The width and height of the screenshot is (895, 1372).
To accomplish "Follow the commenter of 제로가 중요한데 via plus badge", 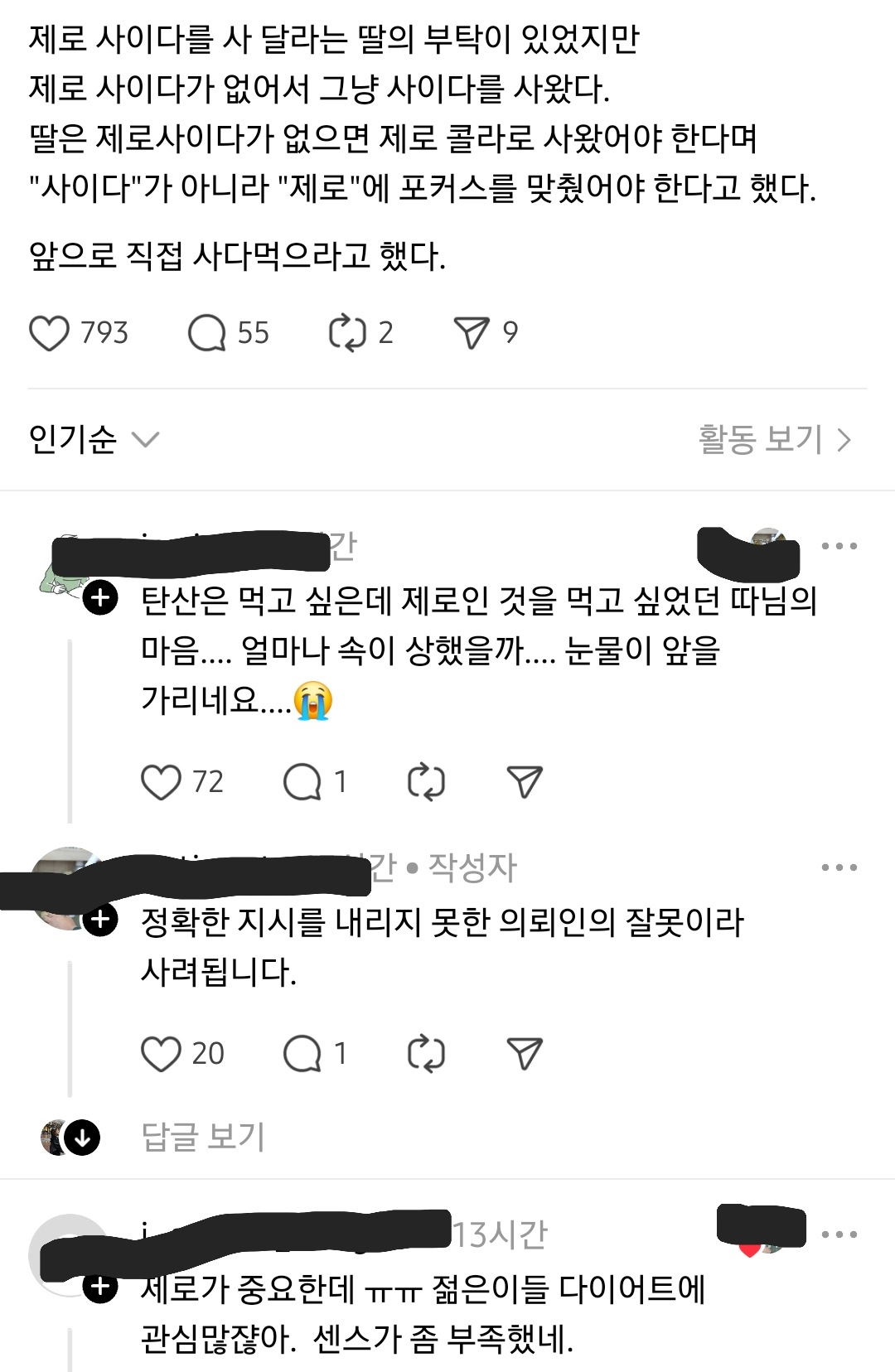I will pos(101,1287).
